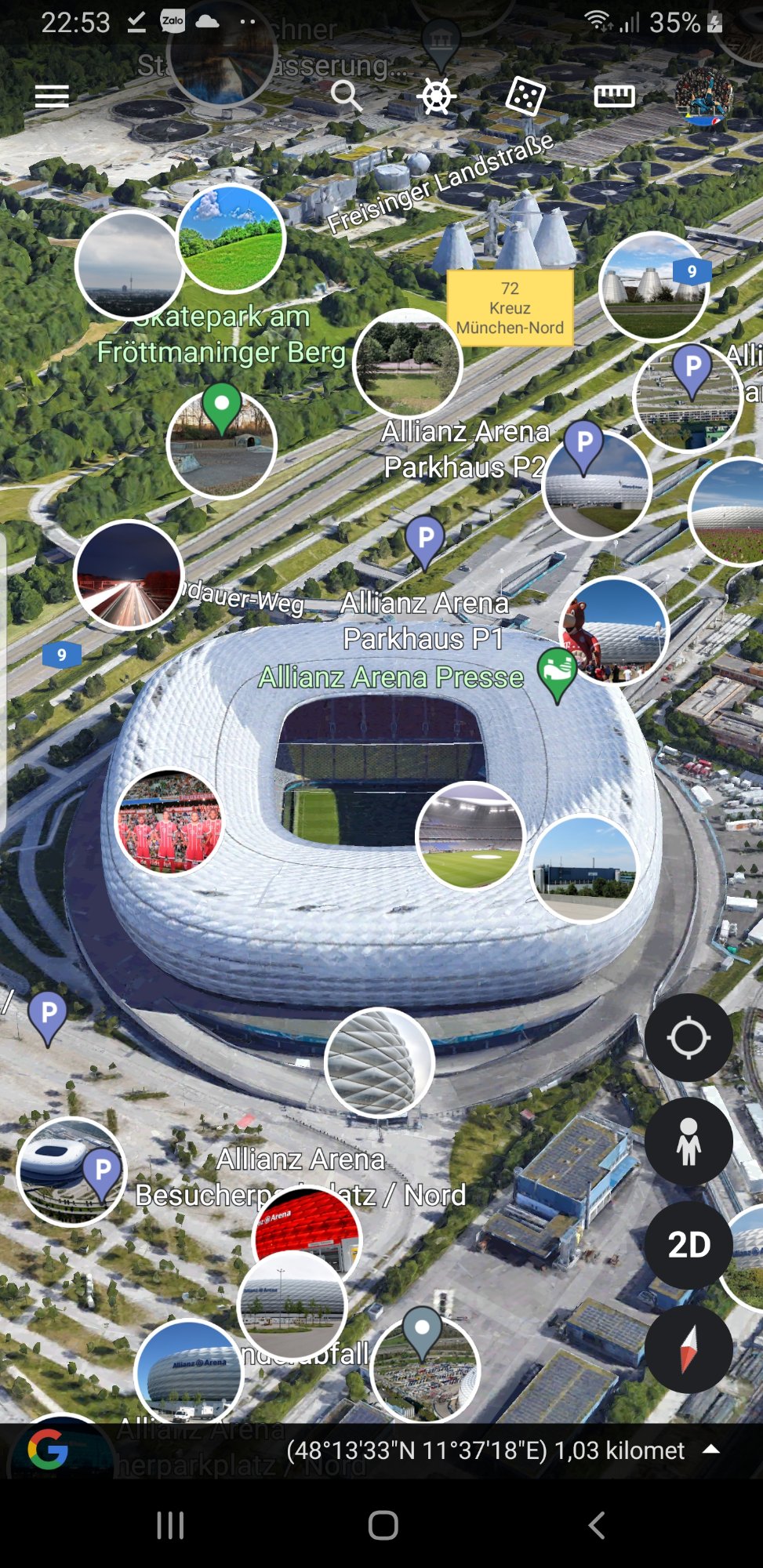Open the mascot bear photo
763x1568 pixels.
615,632
